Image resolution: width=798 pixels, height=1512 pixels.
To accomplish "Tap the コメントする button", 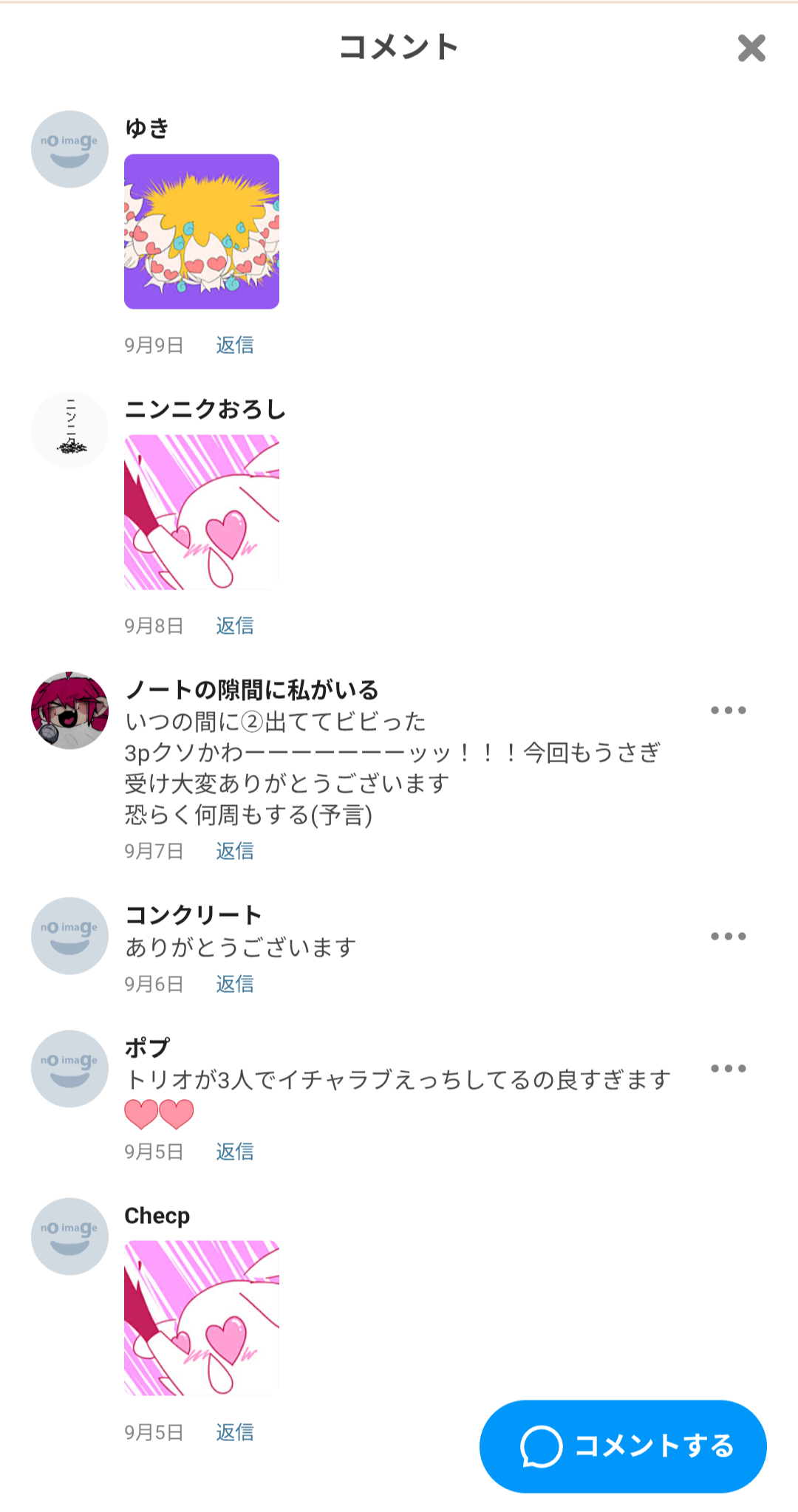I will [x=623, y=1446].
